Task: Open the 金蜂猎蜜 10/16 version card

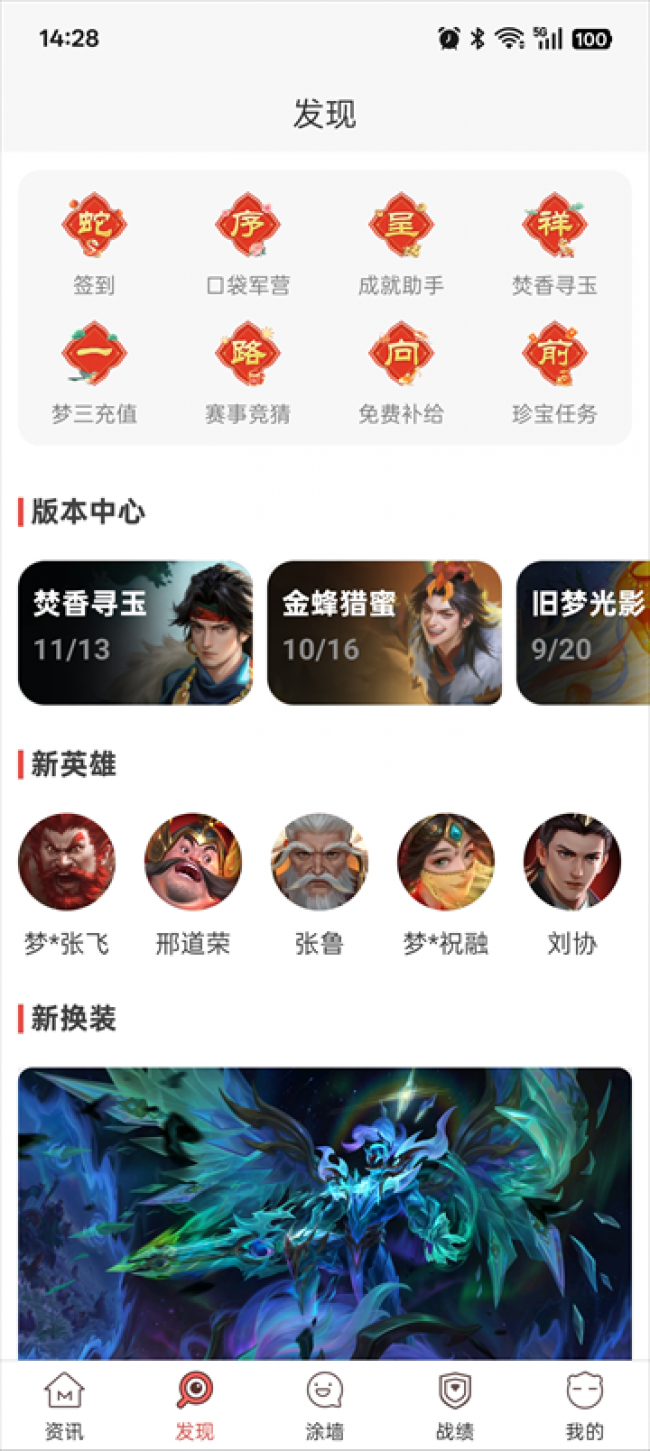Action: coord(384,632)
